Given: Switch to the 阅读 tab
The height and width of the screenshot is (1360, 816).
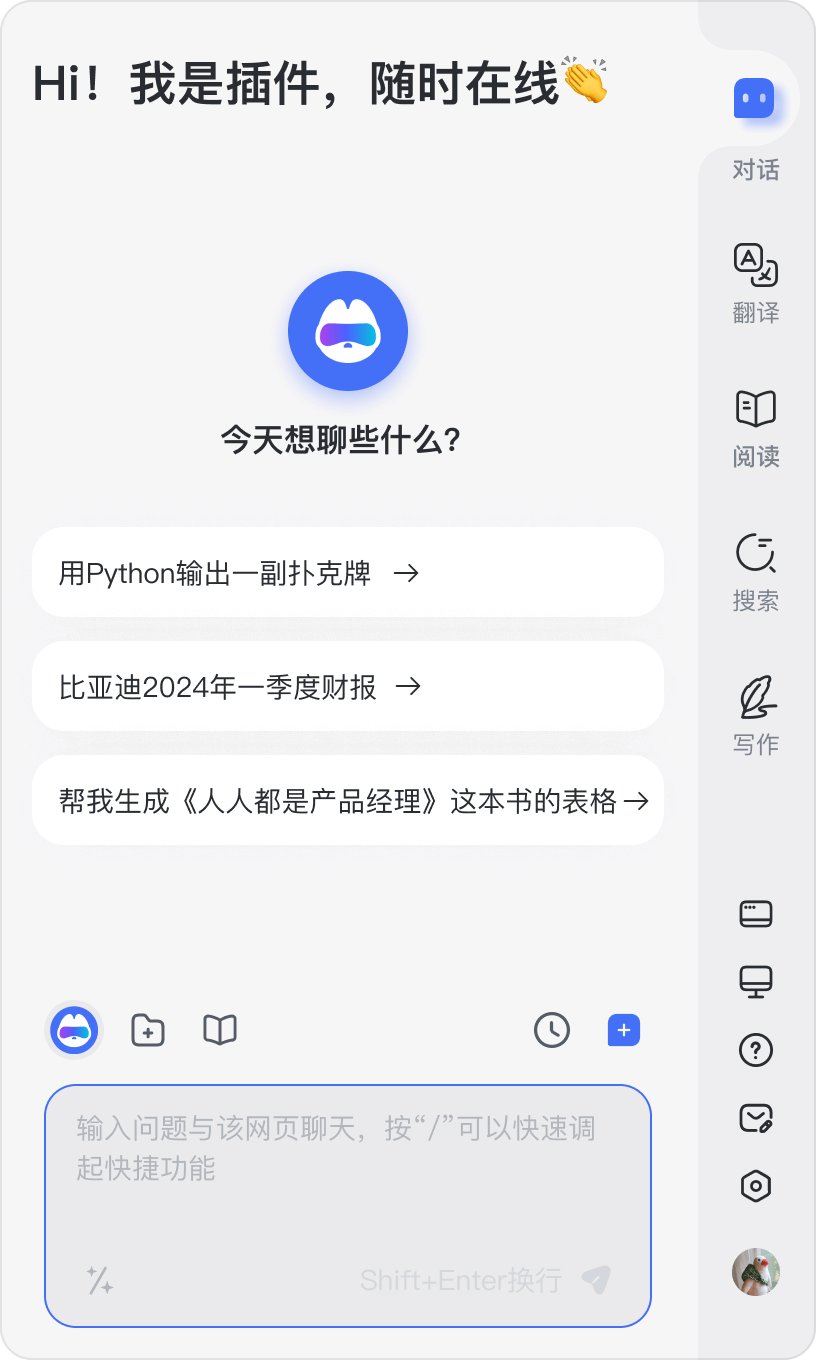Looking at the screenshot, I should point(755,427).
